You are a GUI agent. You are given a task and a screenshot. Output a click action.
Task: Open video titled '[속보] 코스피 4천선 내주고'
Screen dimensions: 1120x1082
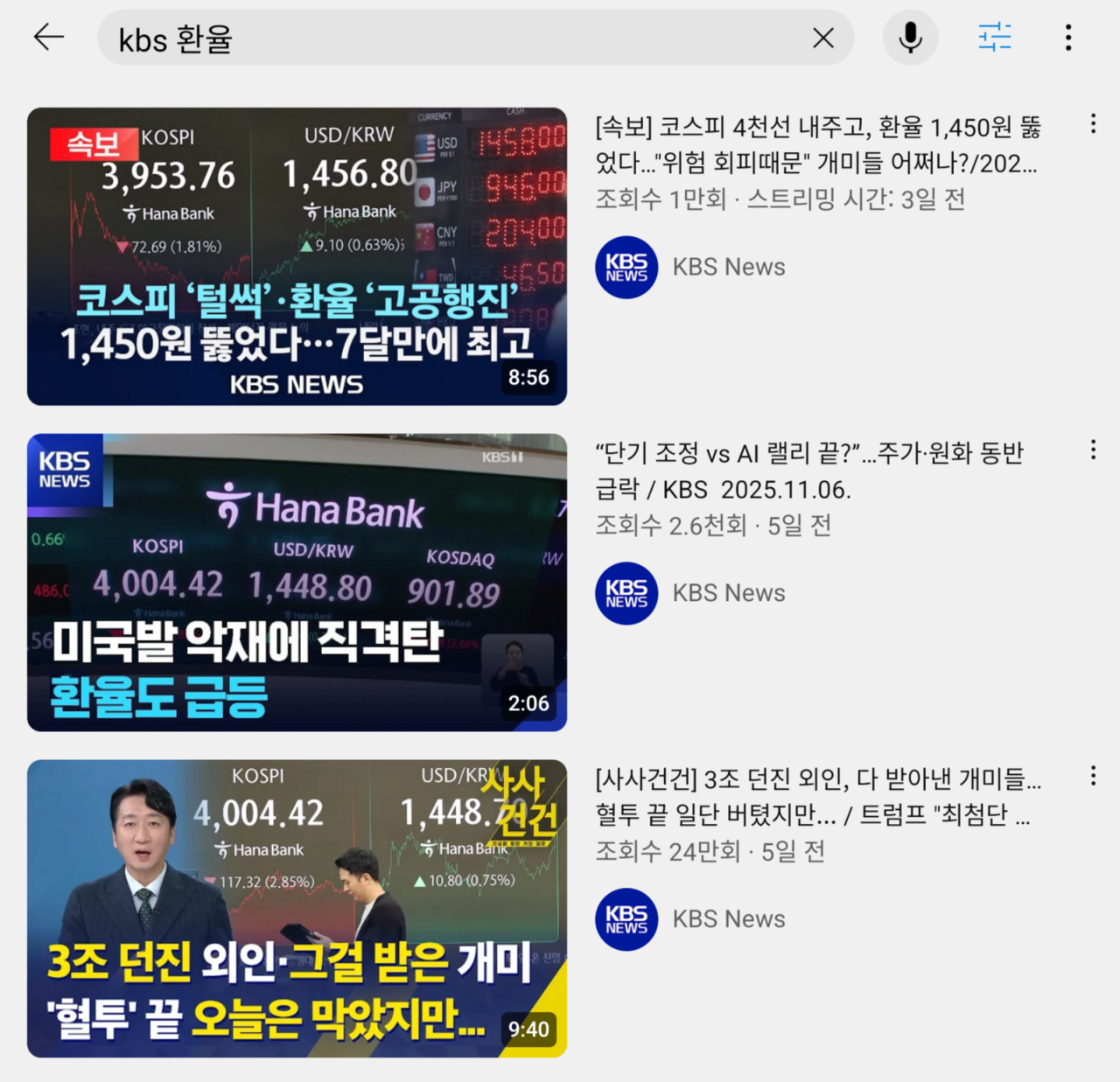(x=817, y=145)
